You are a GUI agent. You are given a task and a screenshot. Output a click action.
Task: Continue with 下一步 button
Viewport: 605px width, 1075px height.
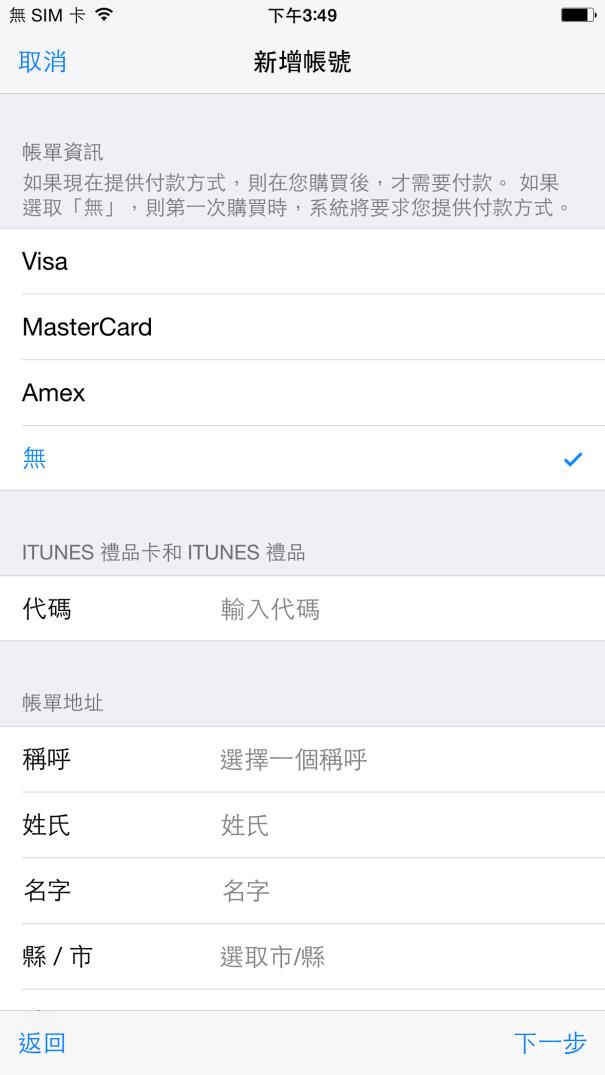[550, 1043]
